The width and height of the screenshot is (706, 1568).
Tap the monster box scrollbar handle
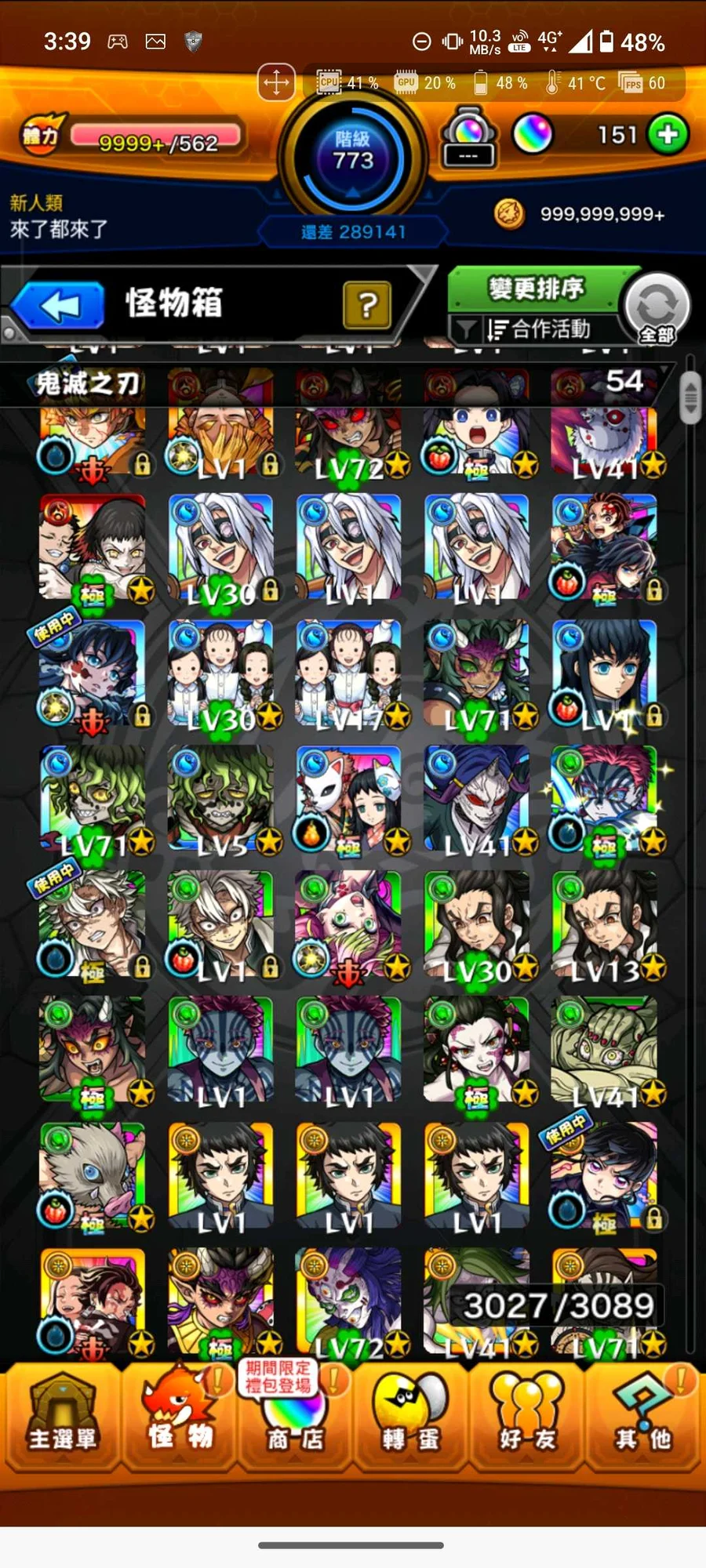(690, 397)
